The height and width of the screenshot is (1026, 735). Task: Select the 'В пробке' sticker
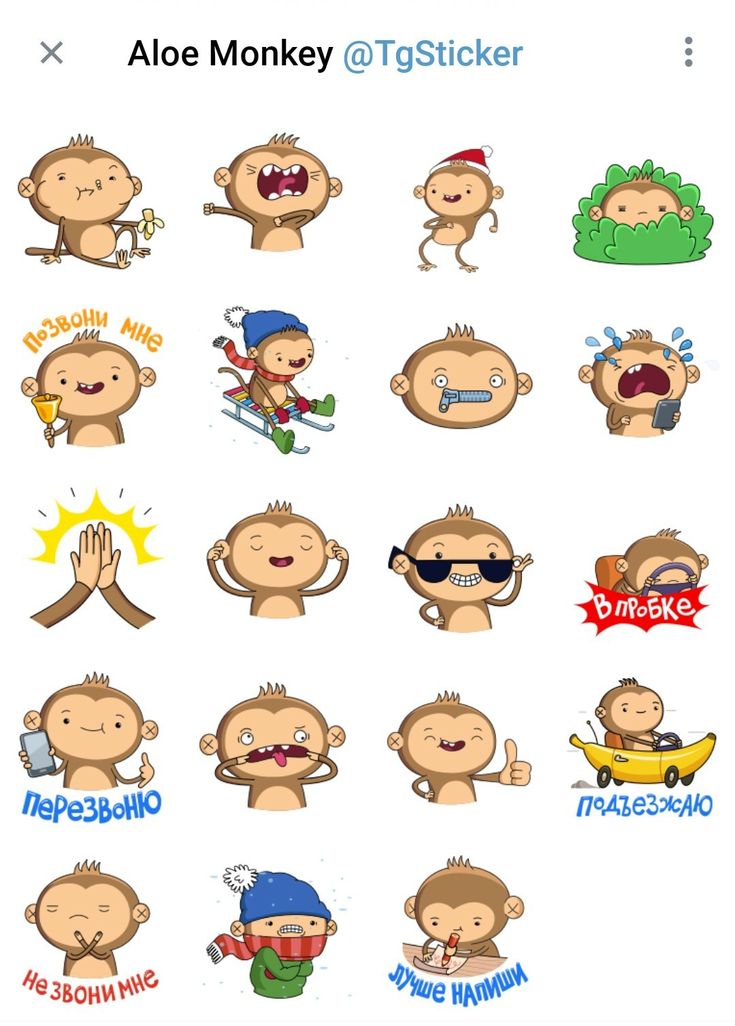click(x=643, y=583)
